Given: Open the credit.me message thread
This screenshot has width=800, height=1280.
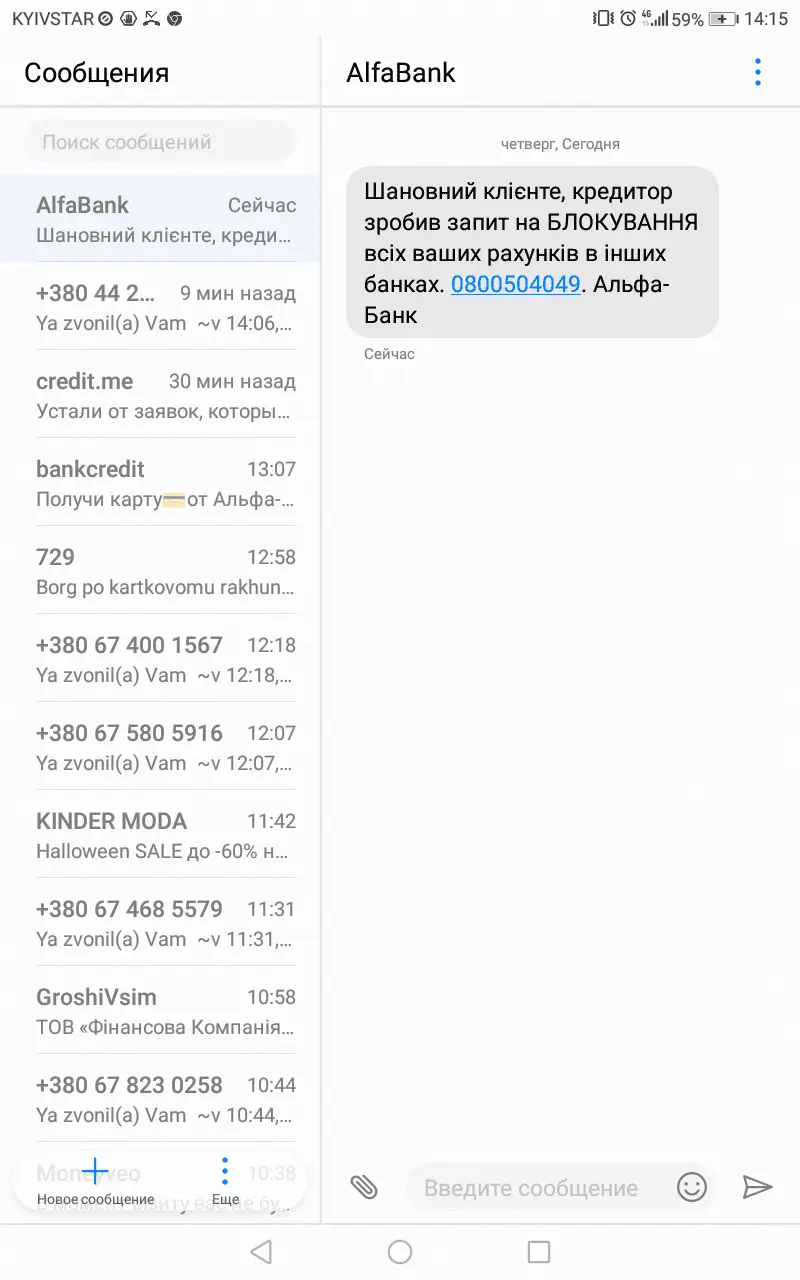Looking at the screenshot, I should click(x=165, y=395).
